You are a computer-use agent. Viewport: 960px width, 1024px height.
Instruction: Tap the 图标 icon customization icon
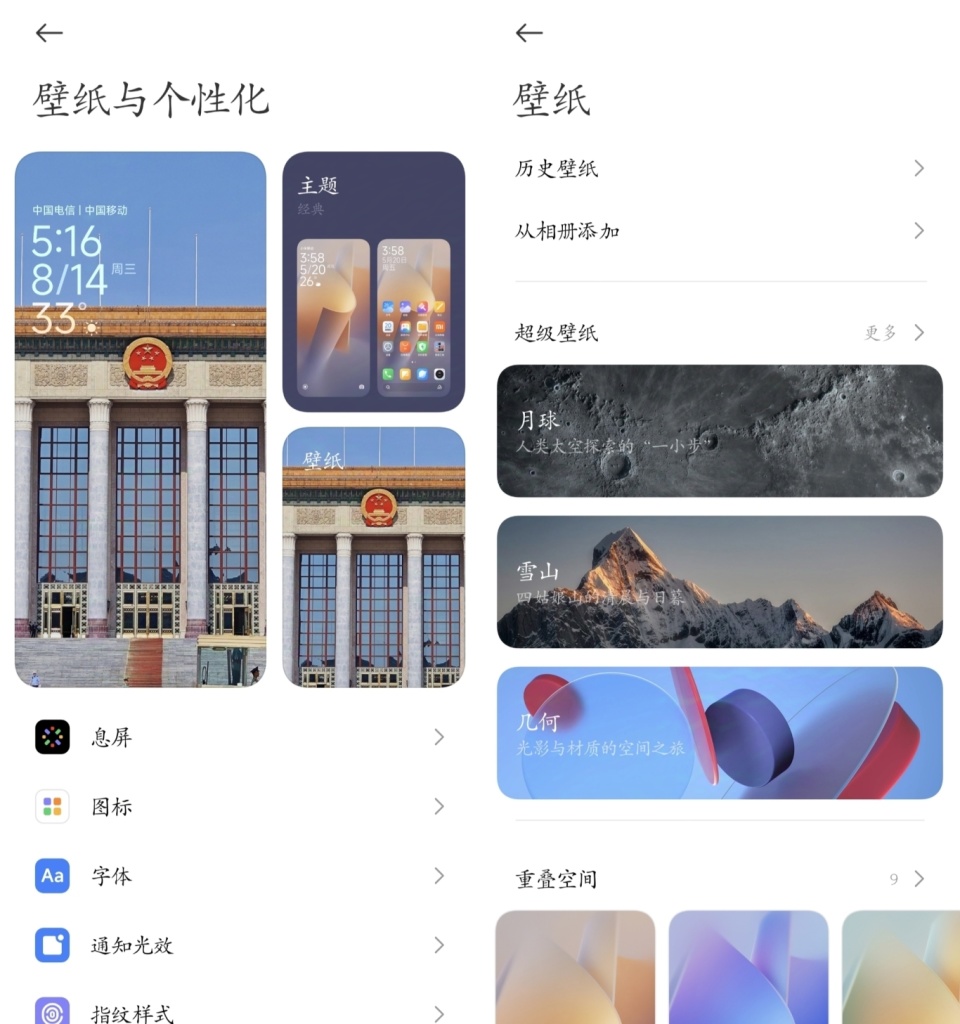(x=52, y=807)
